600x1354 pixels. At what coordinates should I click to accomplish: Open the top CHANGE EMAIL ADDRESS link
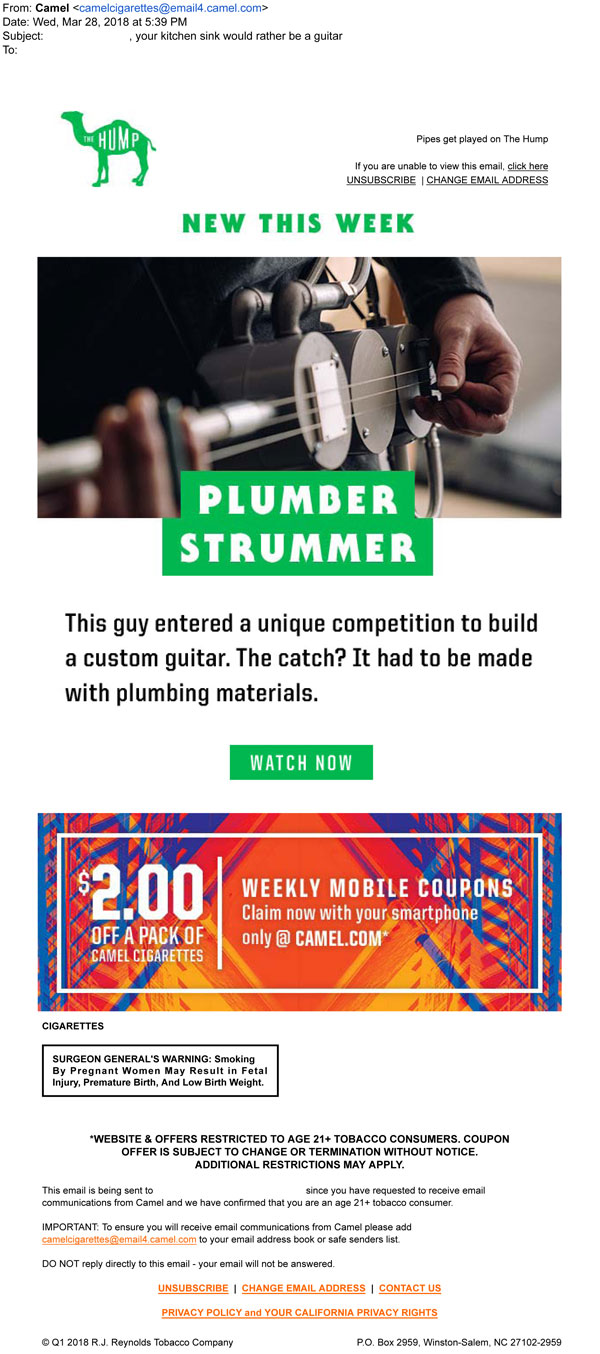click(487, 180)
